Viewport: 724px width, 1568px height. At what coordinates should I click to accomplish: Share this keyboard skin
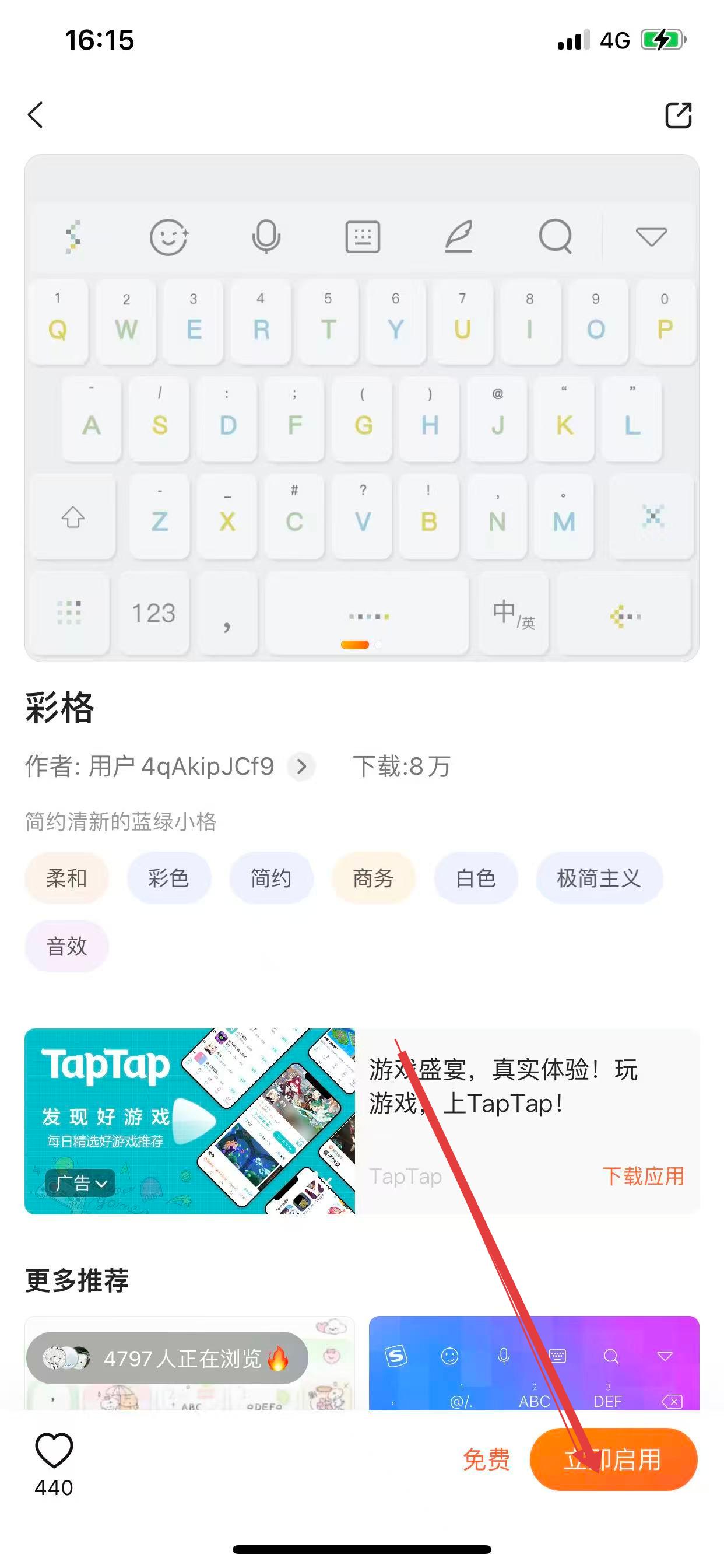[x=678, y=115]
